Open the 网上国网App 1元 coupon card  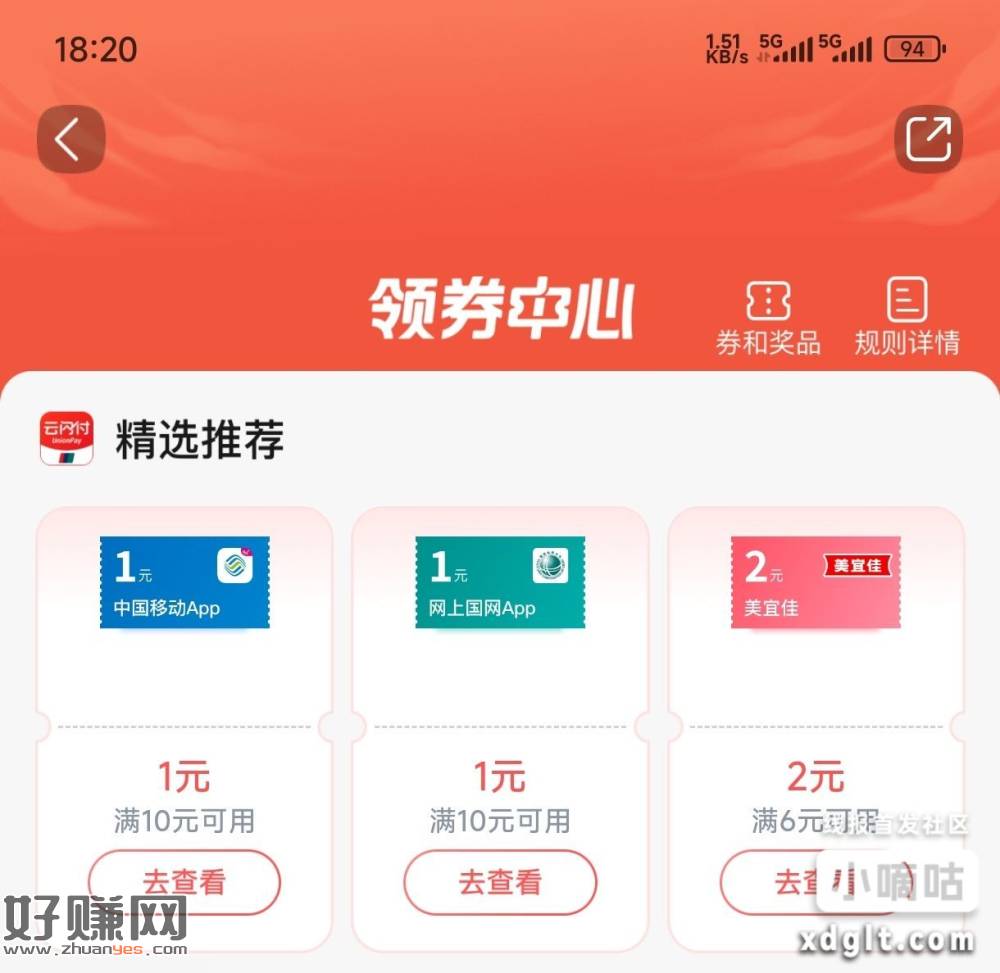click(500, 582)
